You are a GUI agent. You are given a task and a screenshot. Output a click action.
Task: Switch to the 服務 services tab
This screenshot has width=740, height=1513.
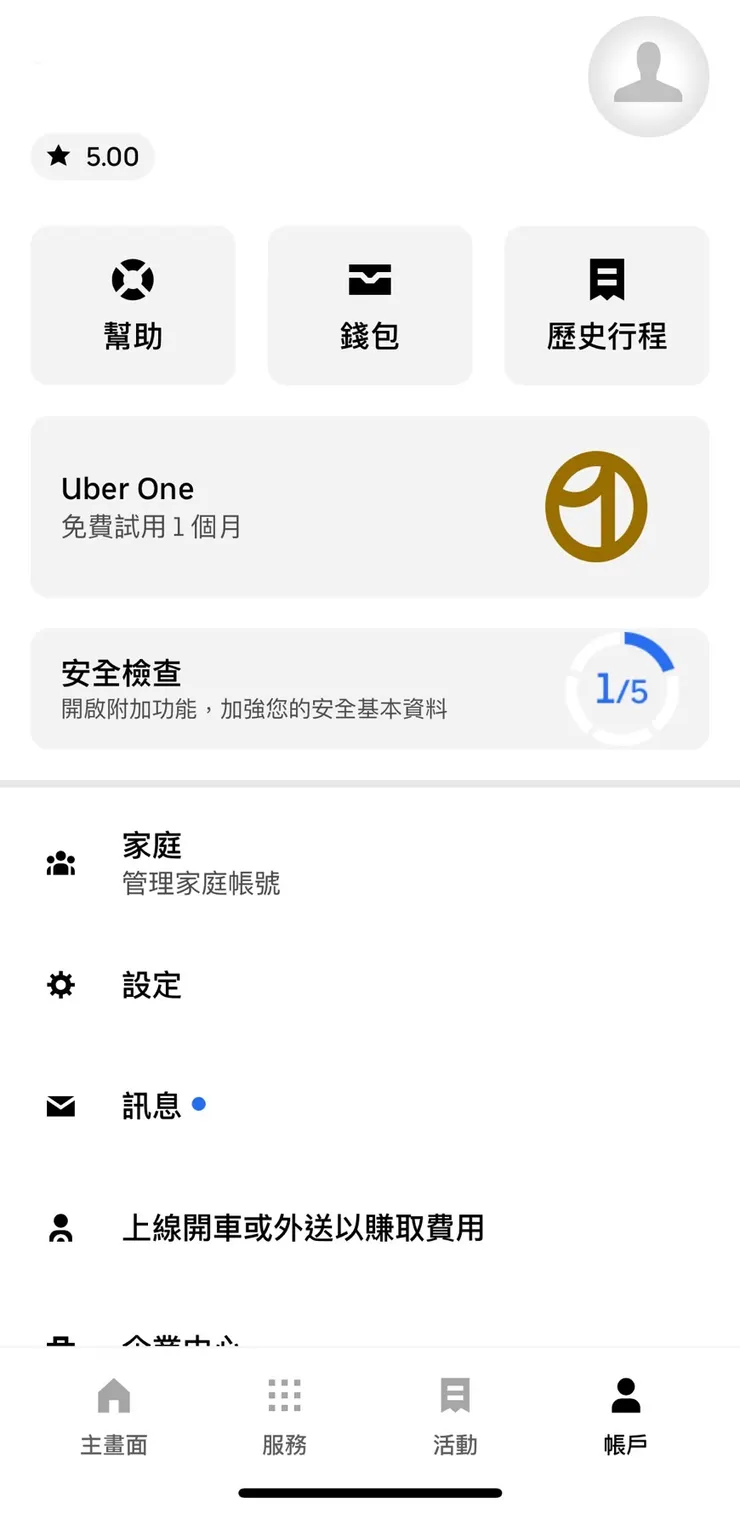pyautogui.click(x=284, y=1415)
